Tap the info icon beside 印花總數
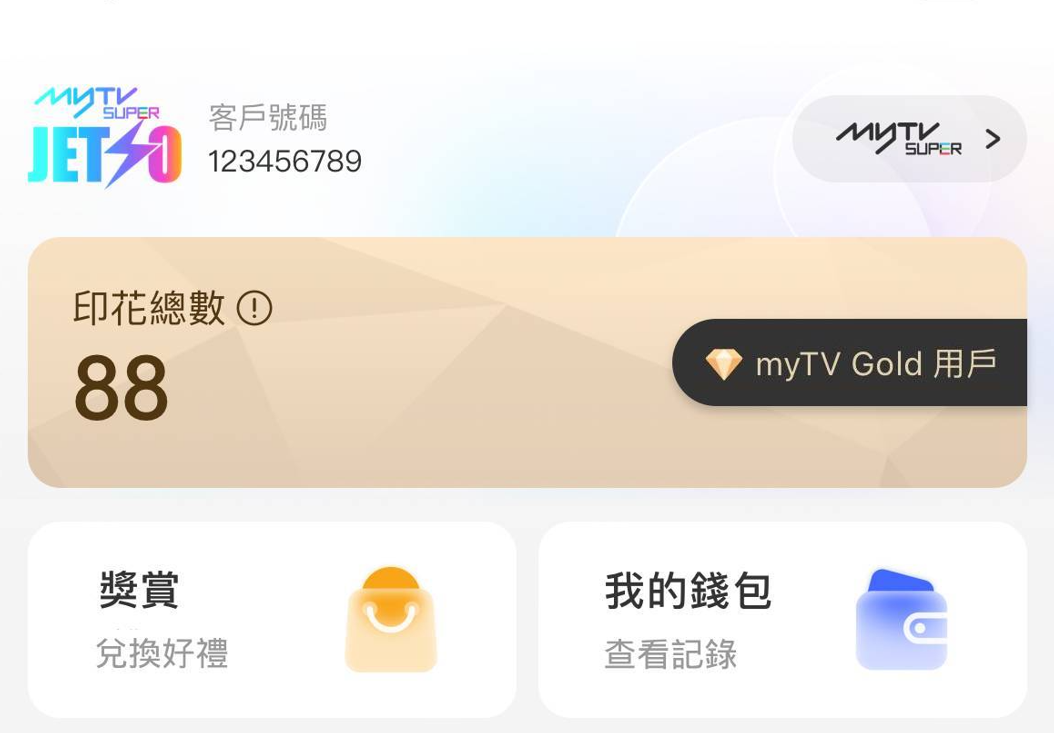Viewport: 1054px width, 733px height. 254,308
